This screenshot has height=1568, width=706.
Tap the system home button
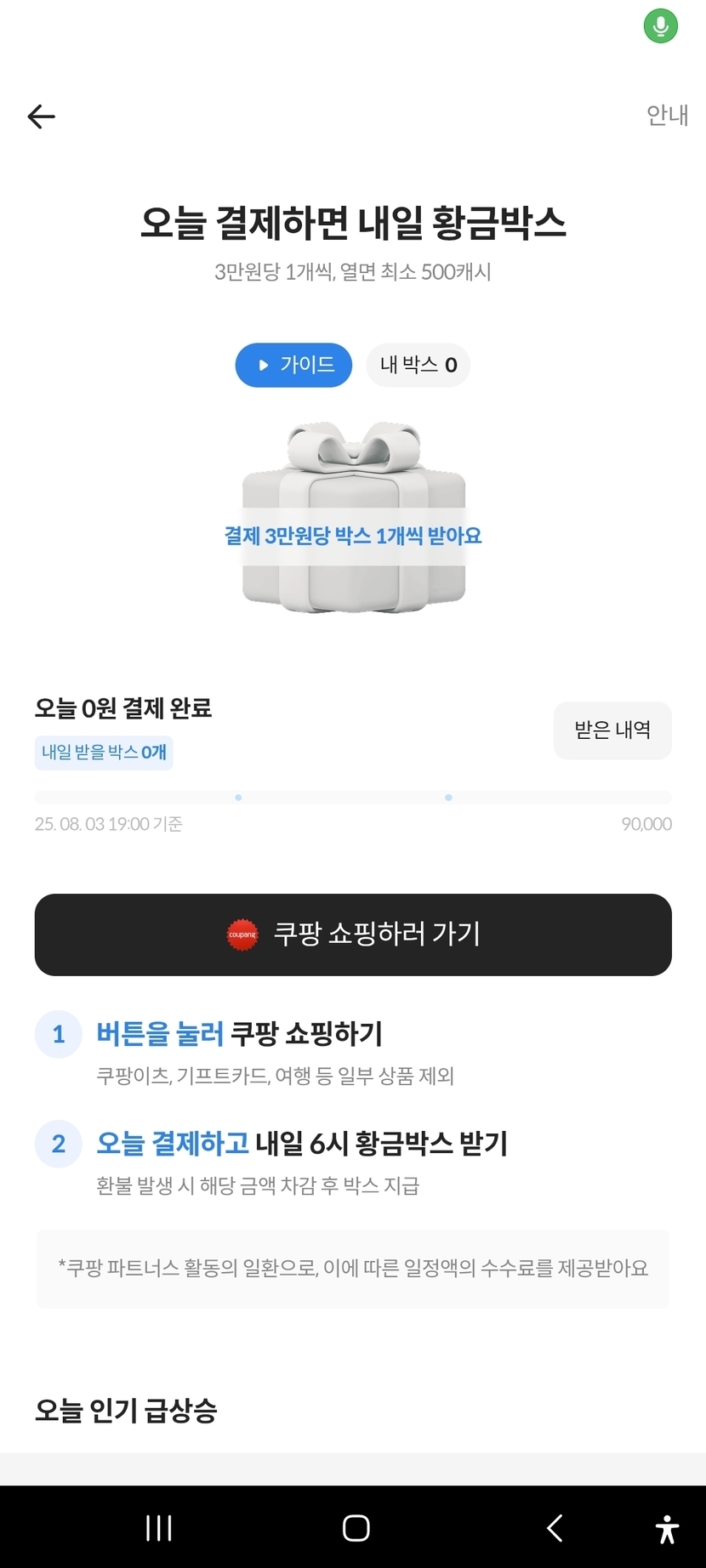[x=356, y=1528]
